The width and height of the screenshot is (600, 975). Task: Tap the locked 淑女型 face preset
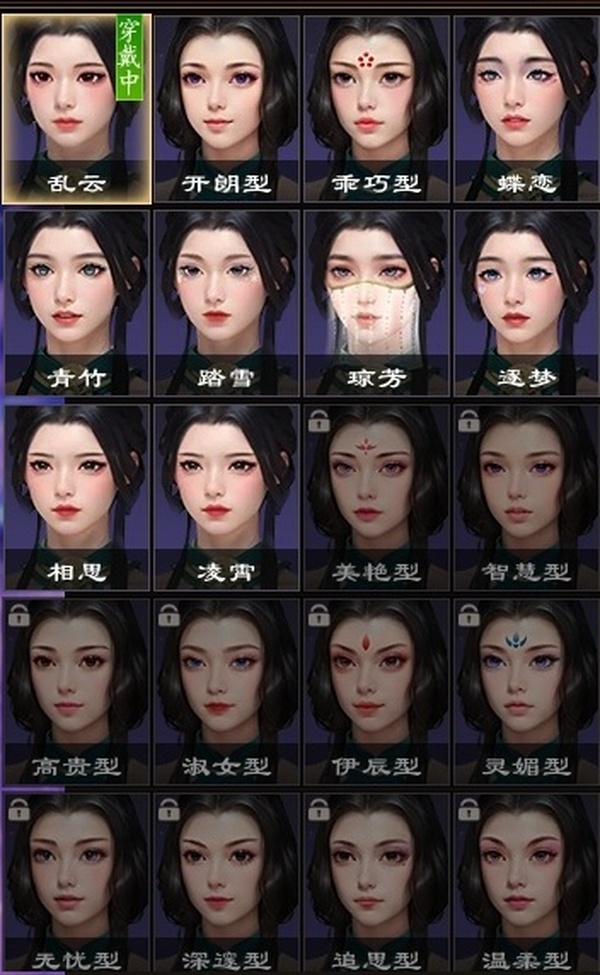tap(227, 691)
